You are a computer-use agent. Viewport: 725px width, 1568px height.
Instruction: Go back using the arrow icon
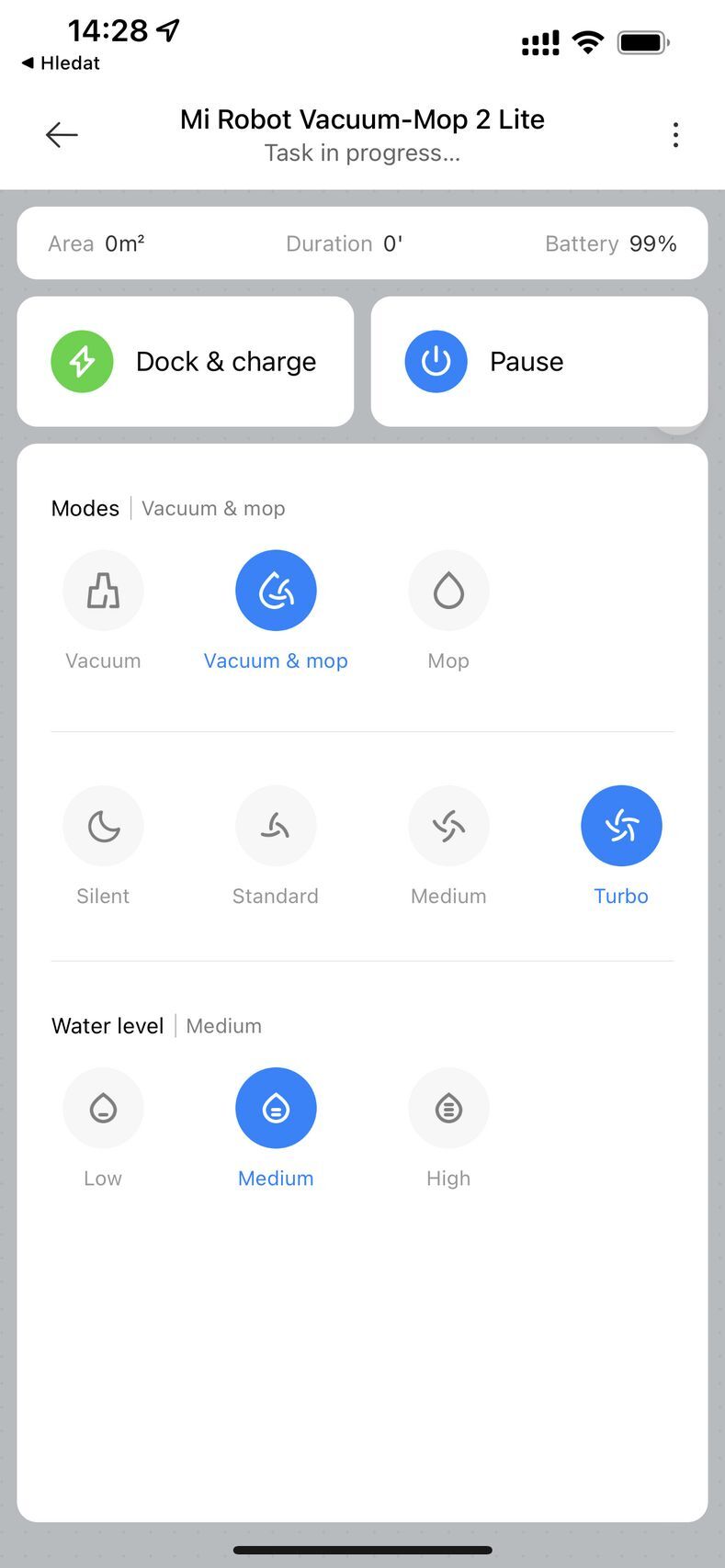point(62,135)
